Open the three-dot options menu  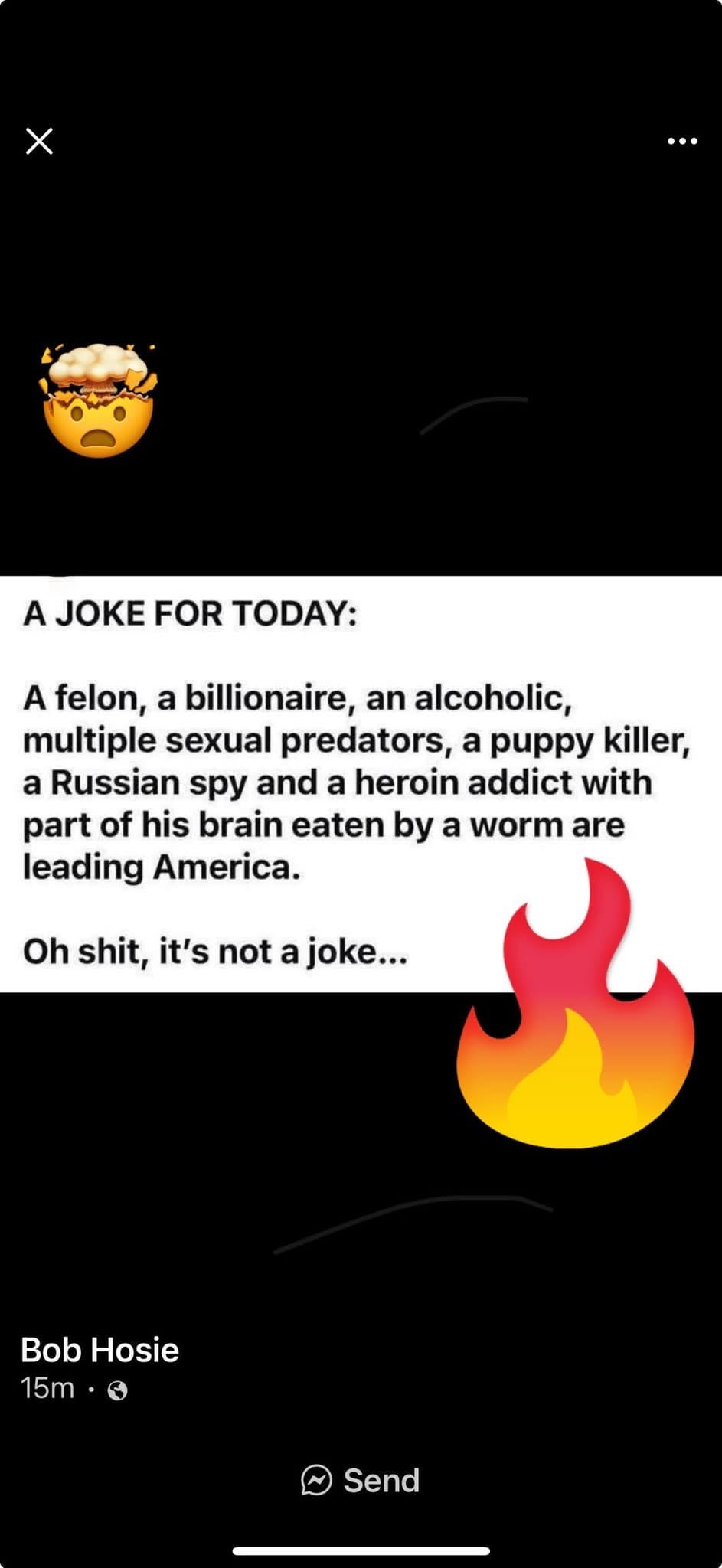click(681, 141)
